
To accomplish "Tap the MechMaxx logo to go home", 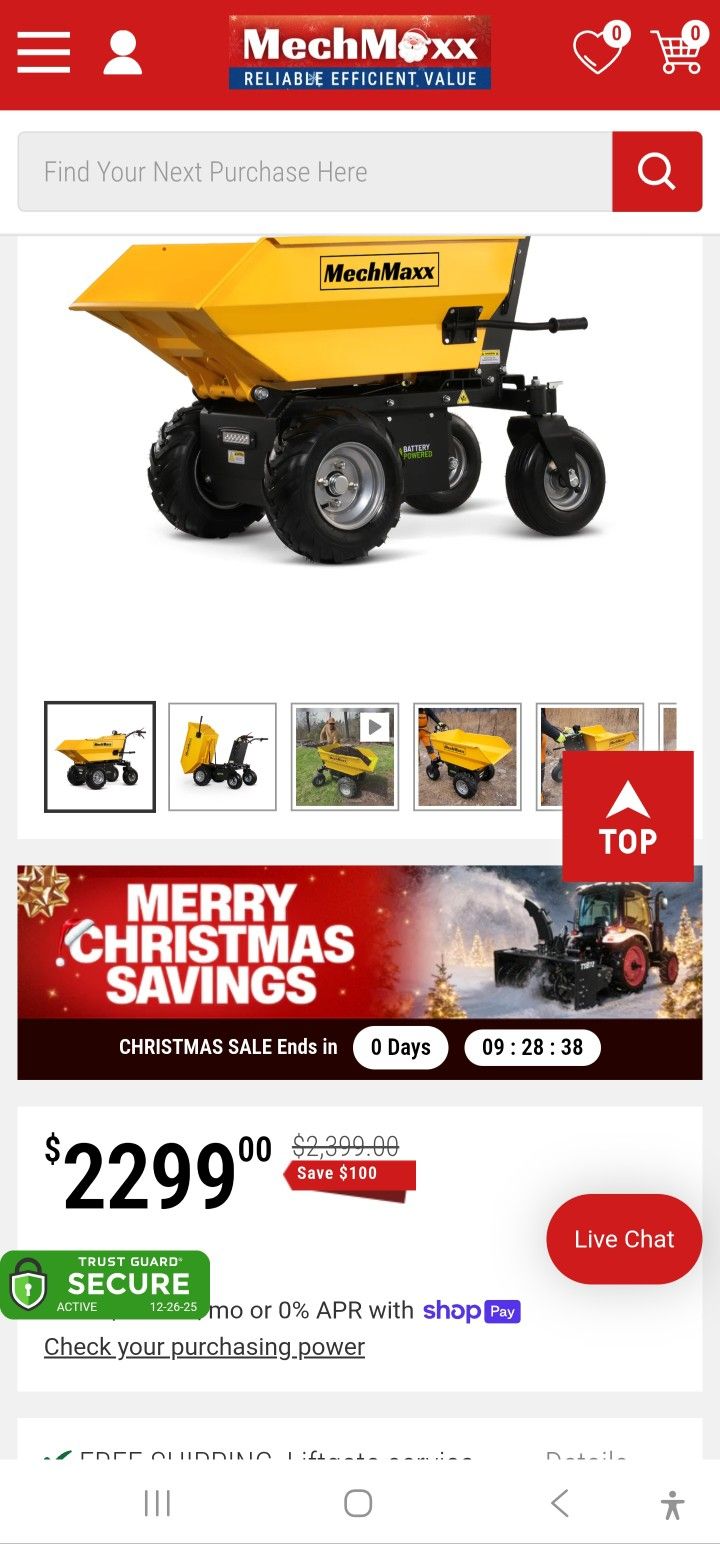I will coord(360,52).
